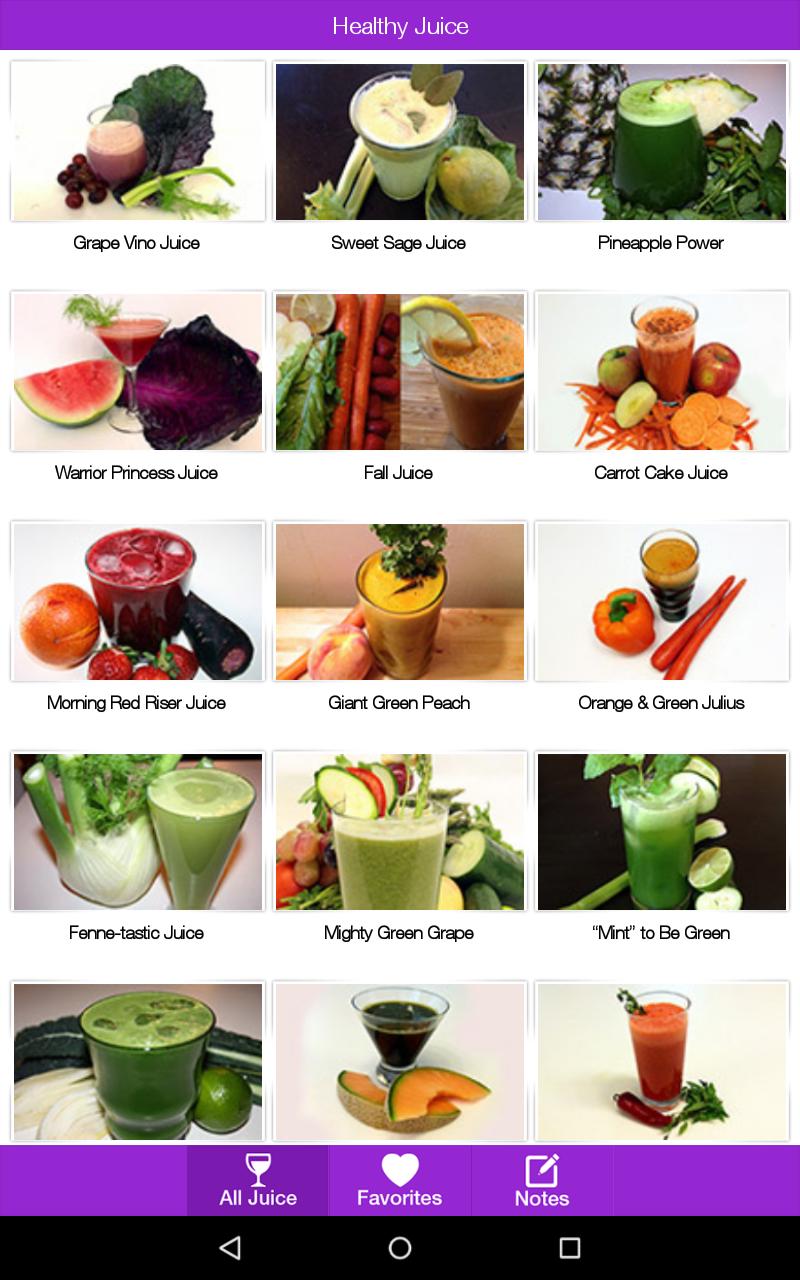This screenshot has width=800, height=1280.
Task: Open the Morning Red Riser Juice recipe
Action: [137, 601]
